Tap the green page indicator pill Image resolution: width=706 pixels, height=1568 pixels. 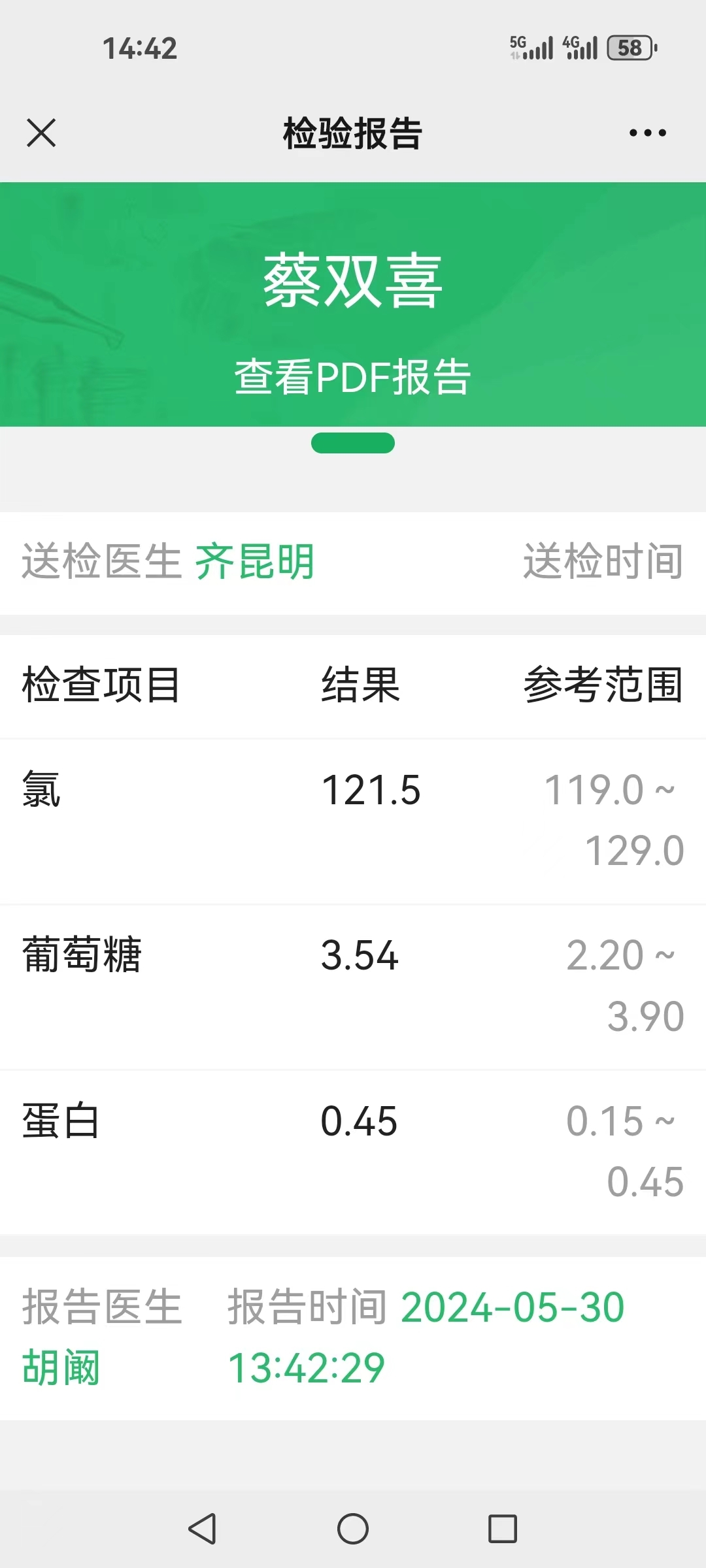click(353, 443)
